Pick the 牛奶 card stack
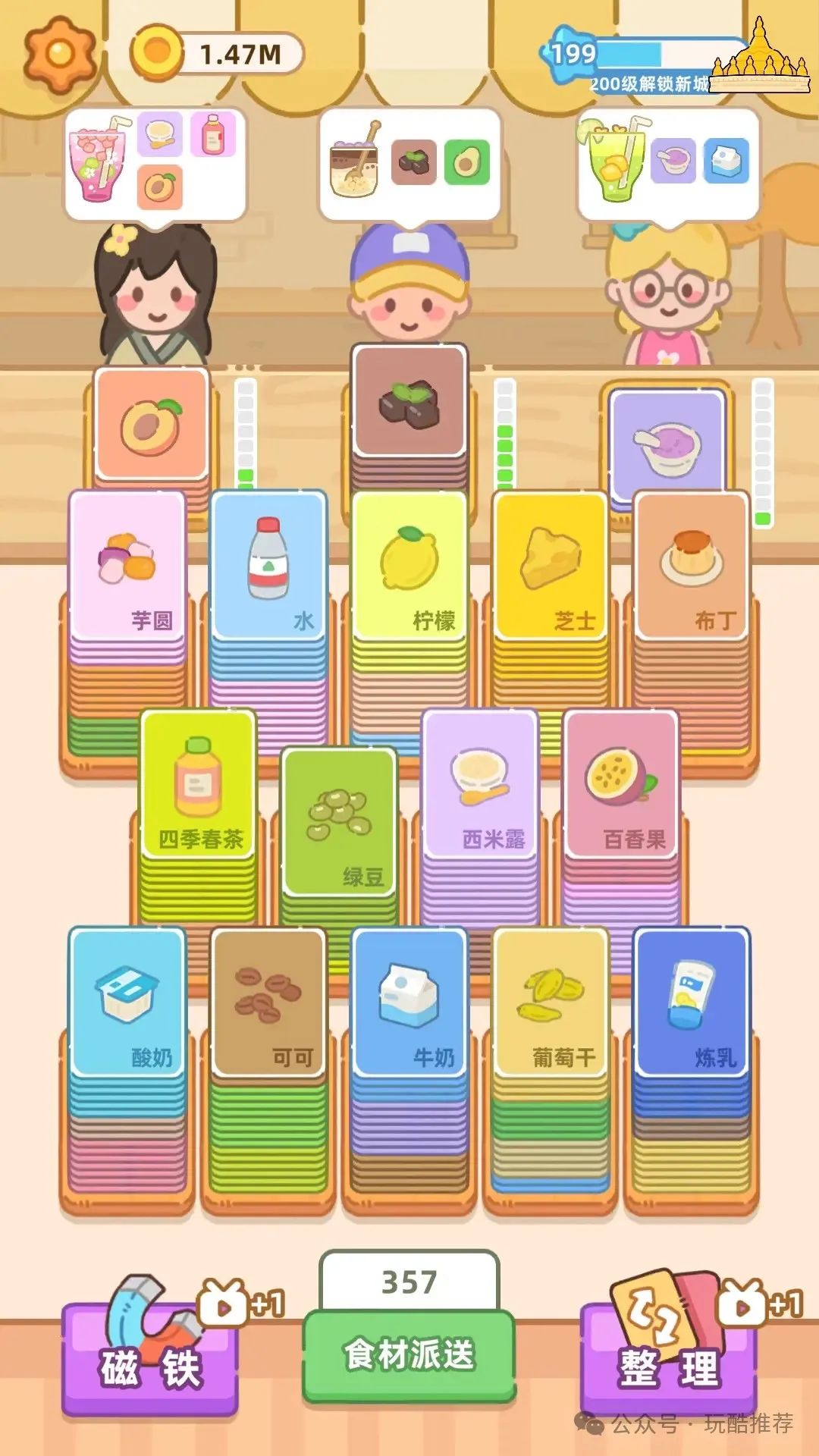 tap(409, 1002)
